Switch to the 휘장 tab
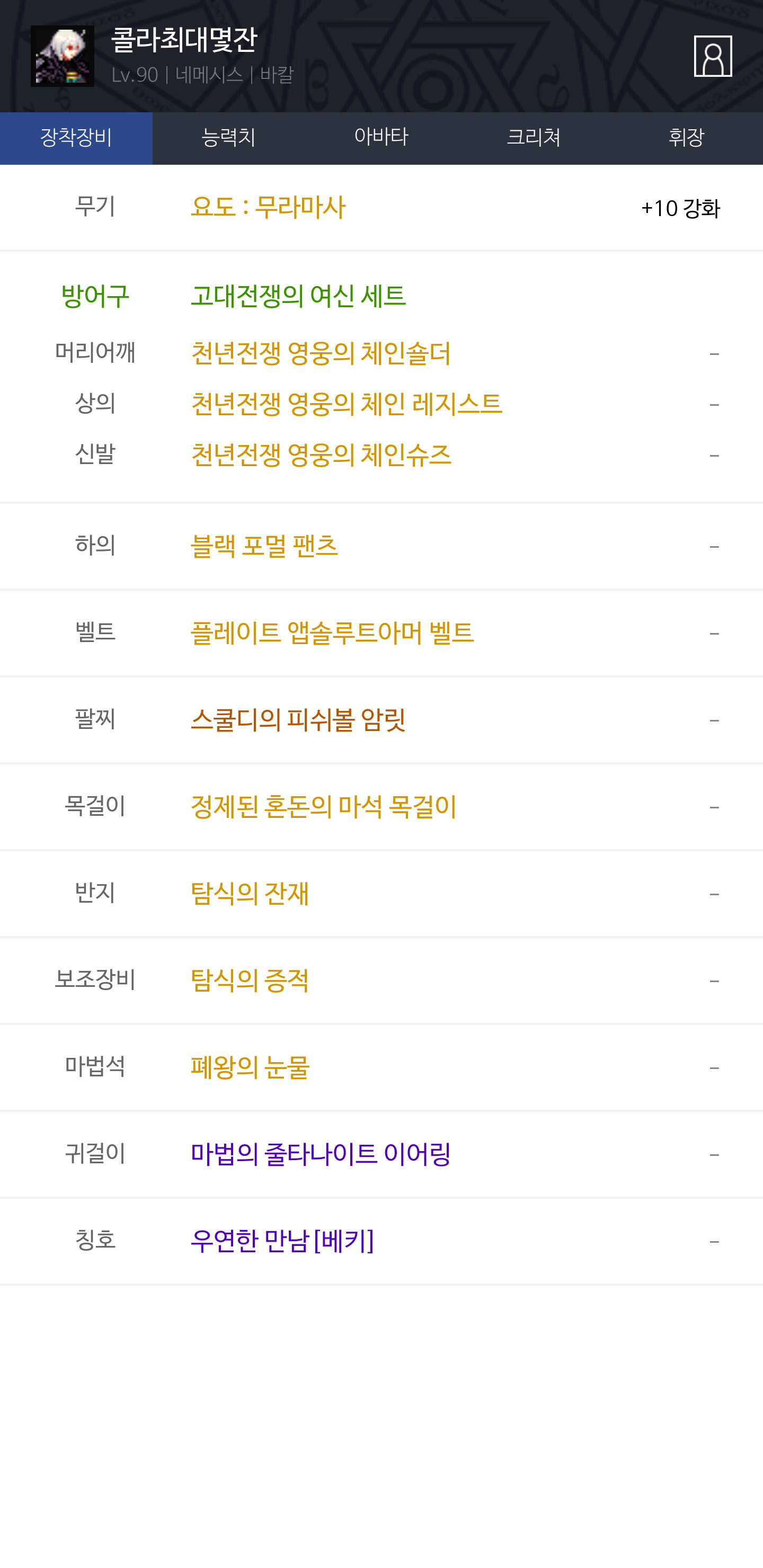Viewport: 763px width, 1568px height. point(686,138)
